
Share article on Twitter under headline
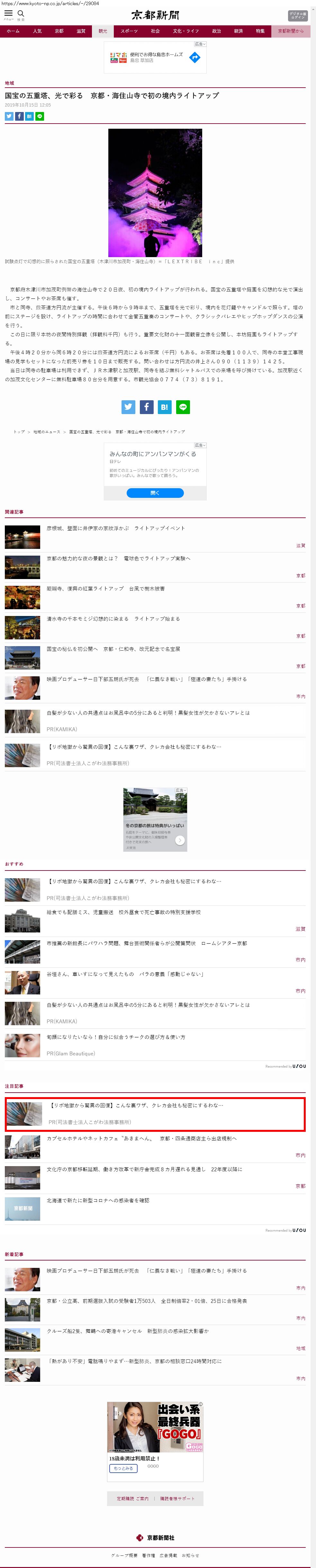pos(9,116)
